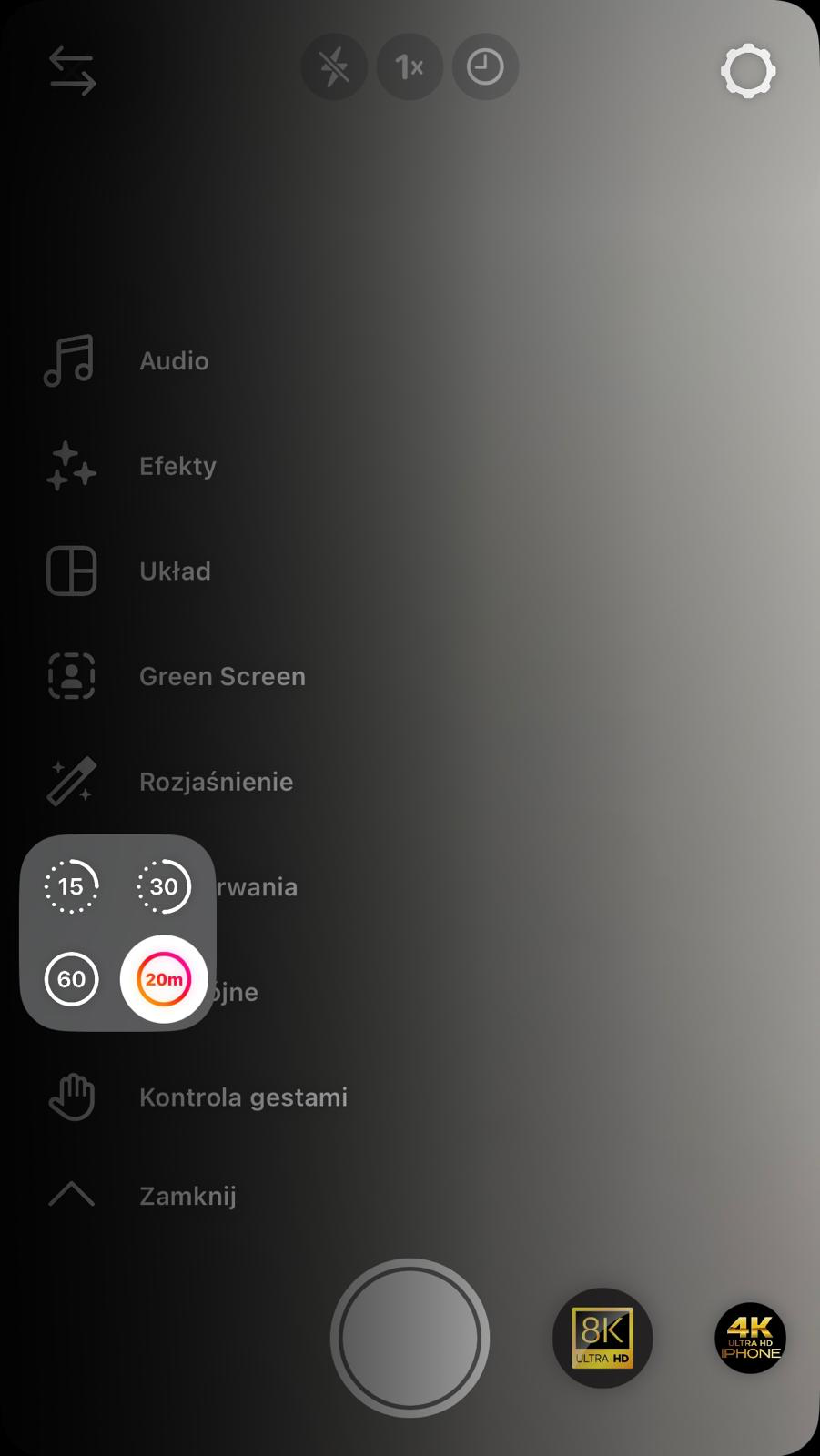
Task: Change the 1x zoom level
Action: (x=410, y=67)
